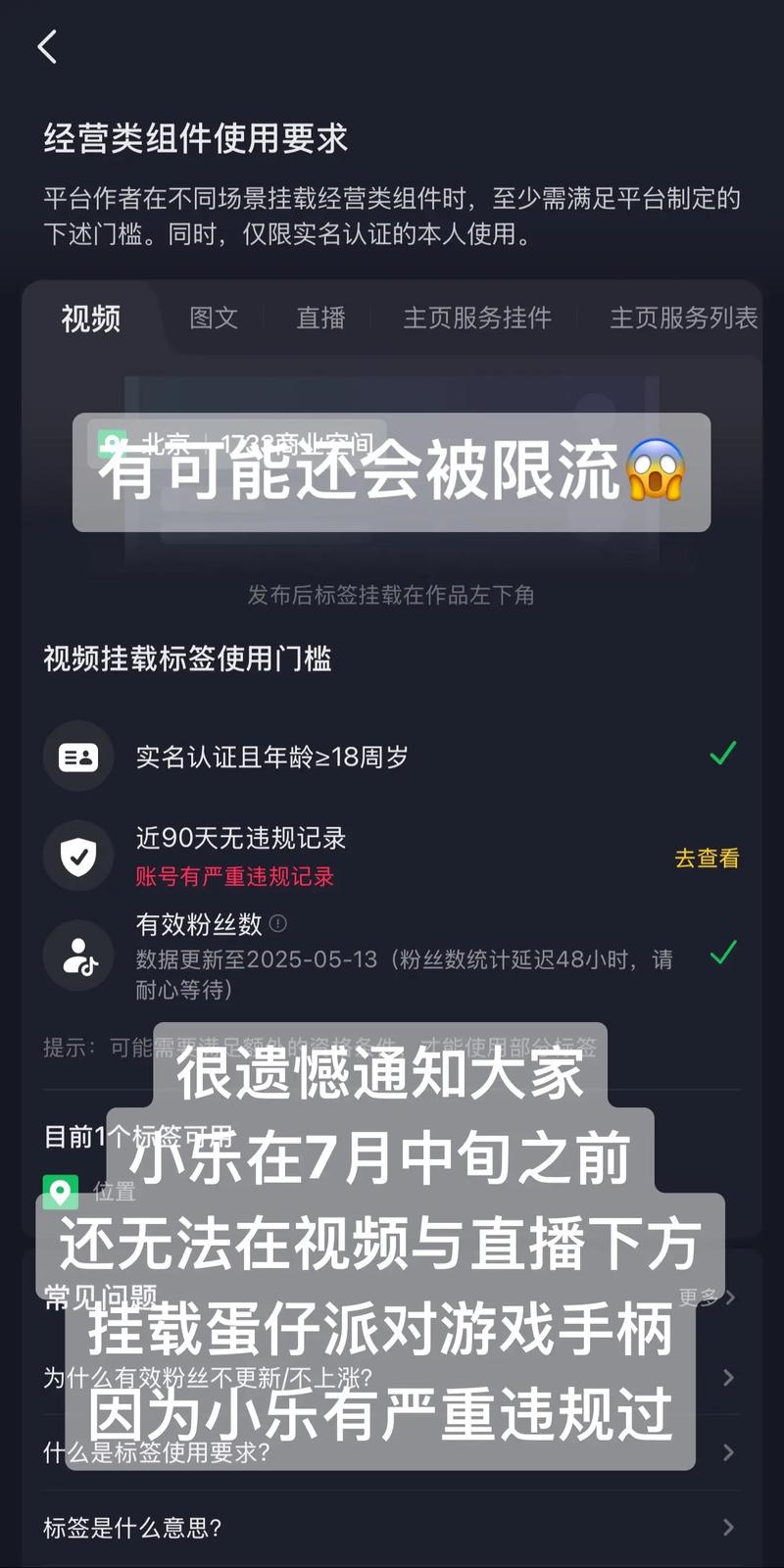This screenshot has height=1568, width=784.
Task: Open the 主页服务挂件 tab
Action: click(477, 318)
